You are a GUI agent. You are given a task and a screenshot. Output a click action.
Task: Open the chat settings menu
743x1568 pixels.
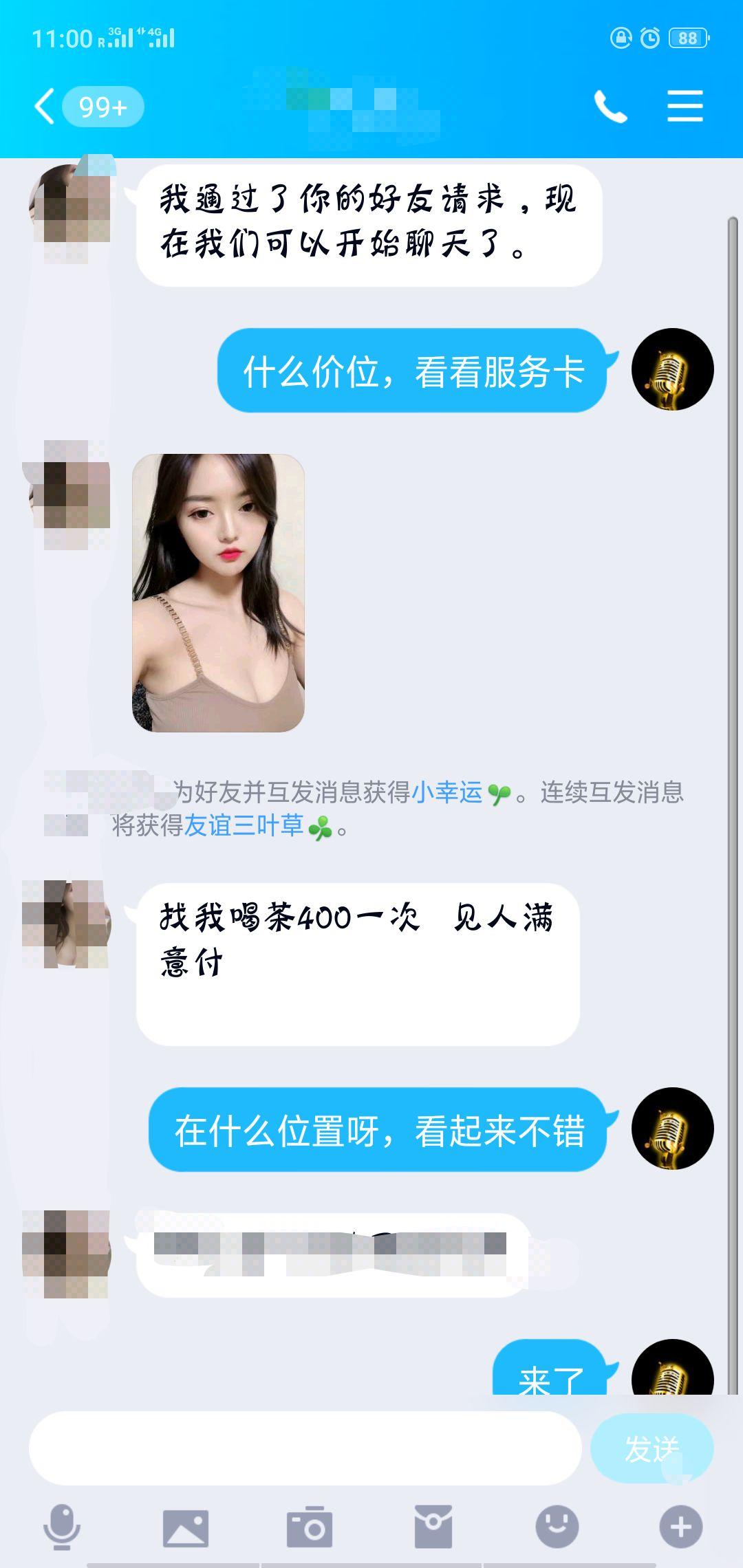(685, 107)
